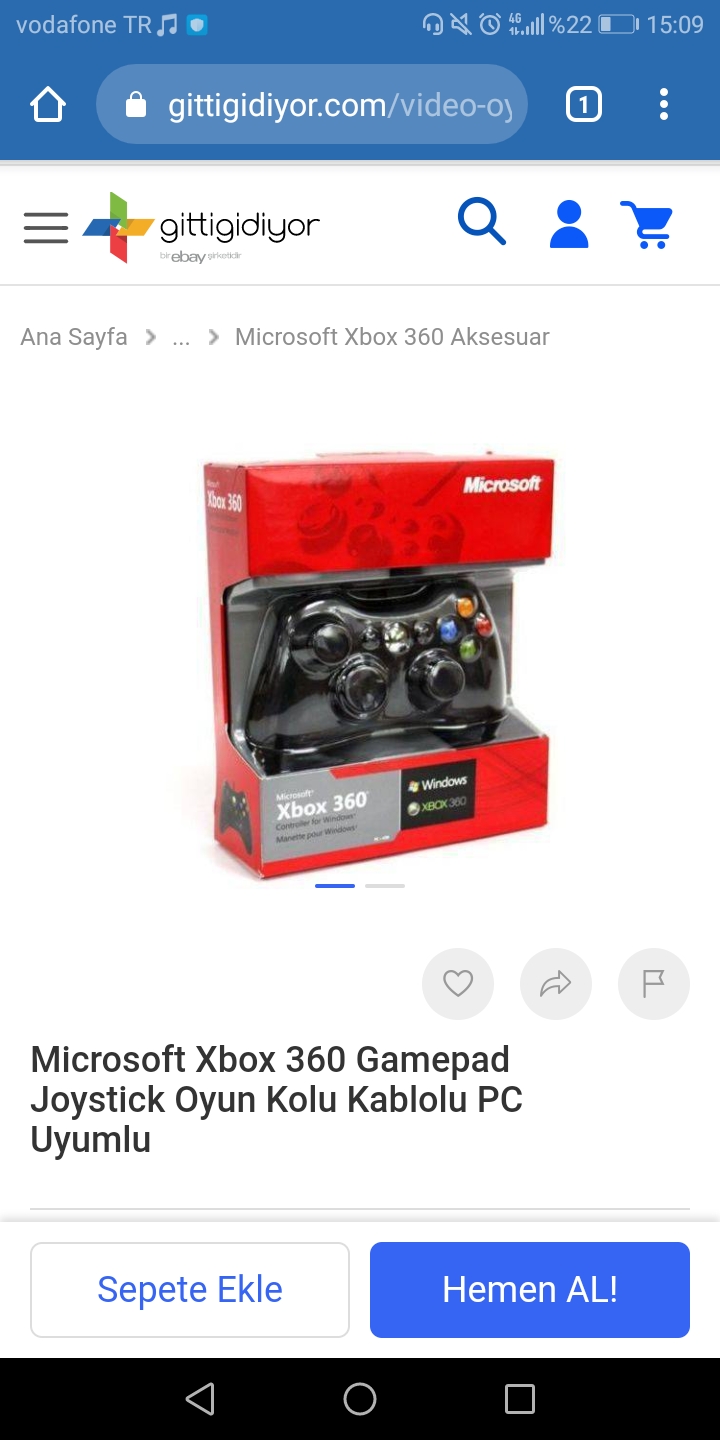Go to browser home page

point(48,105)
